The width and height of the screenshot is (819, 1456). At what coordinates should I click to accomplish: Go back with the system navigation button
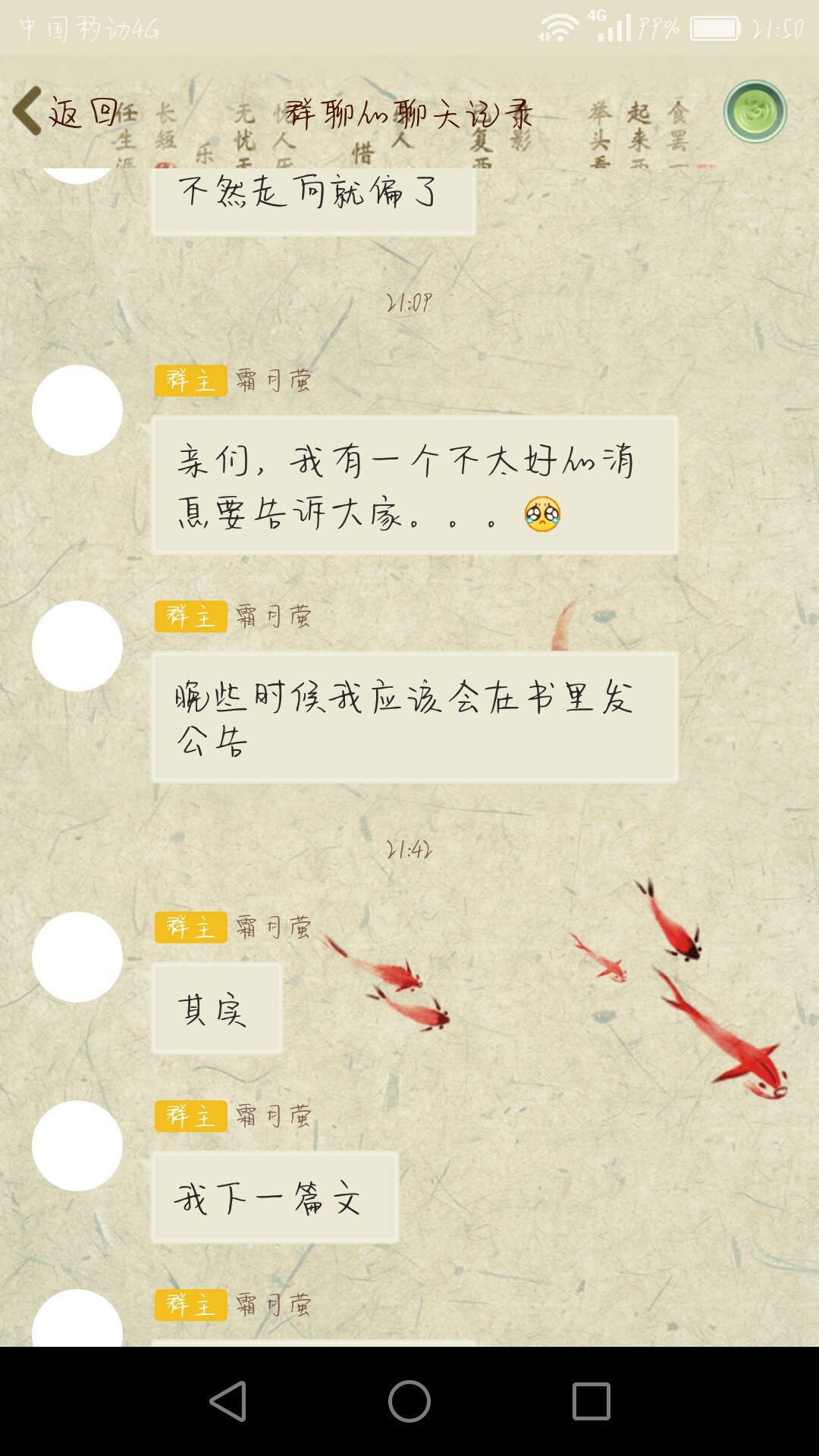[x=227, y=1401]
